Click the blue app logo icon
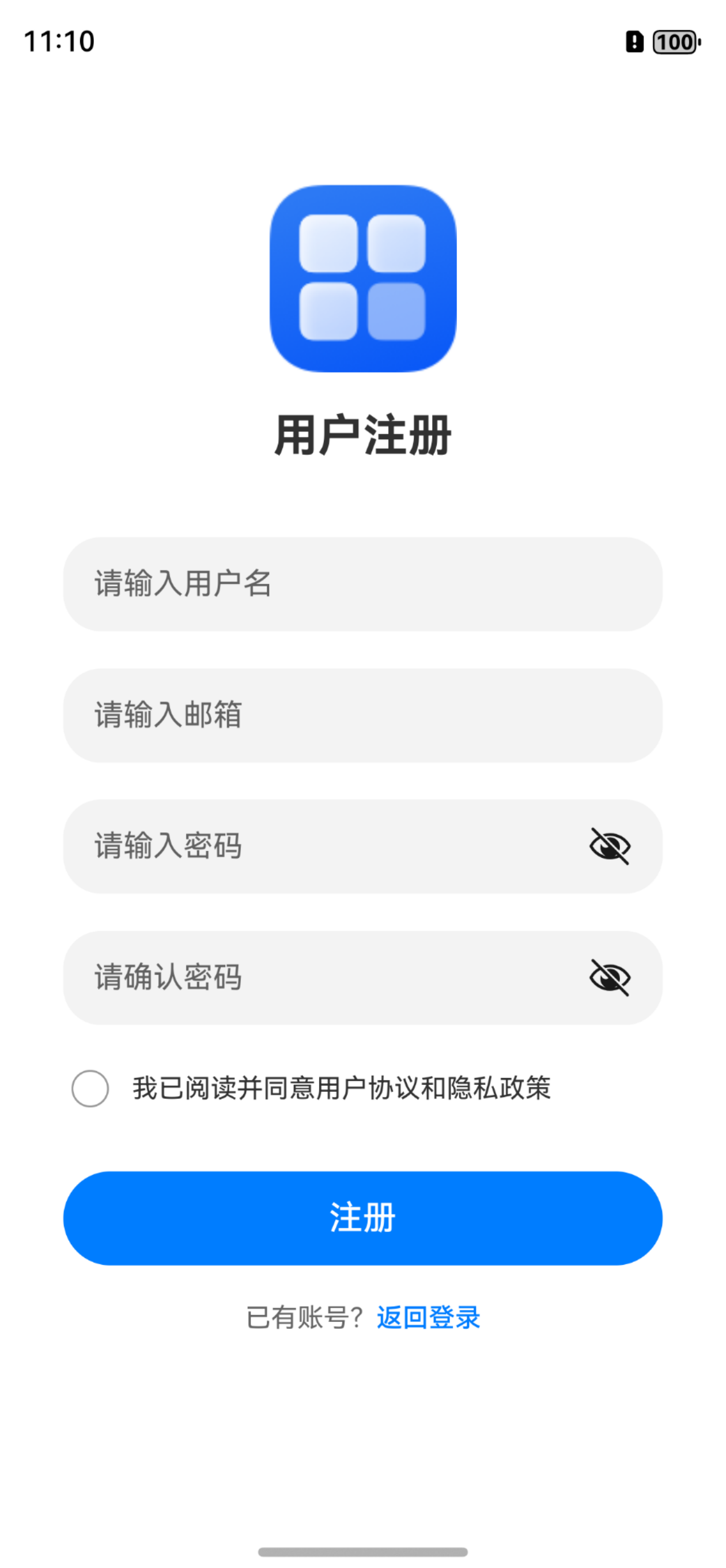Viewport: 726px width, 1568px height. pos(362,279)
